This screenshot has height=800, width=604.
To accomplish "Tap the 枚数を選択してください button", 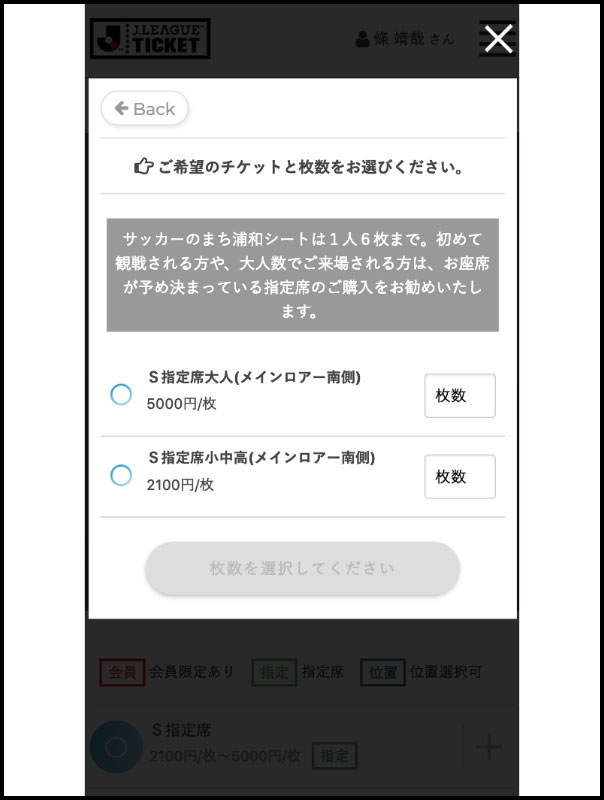I will click(302, 569).
